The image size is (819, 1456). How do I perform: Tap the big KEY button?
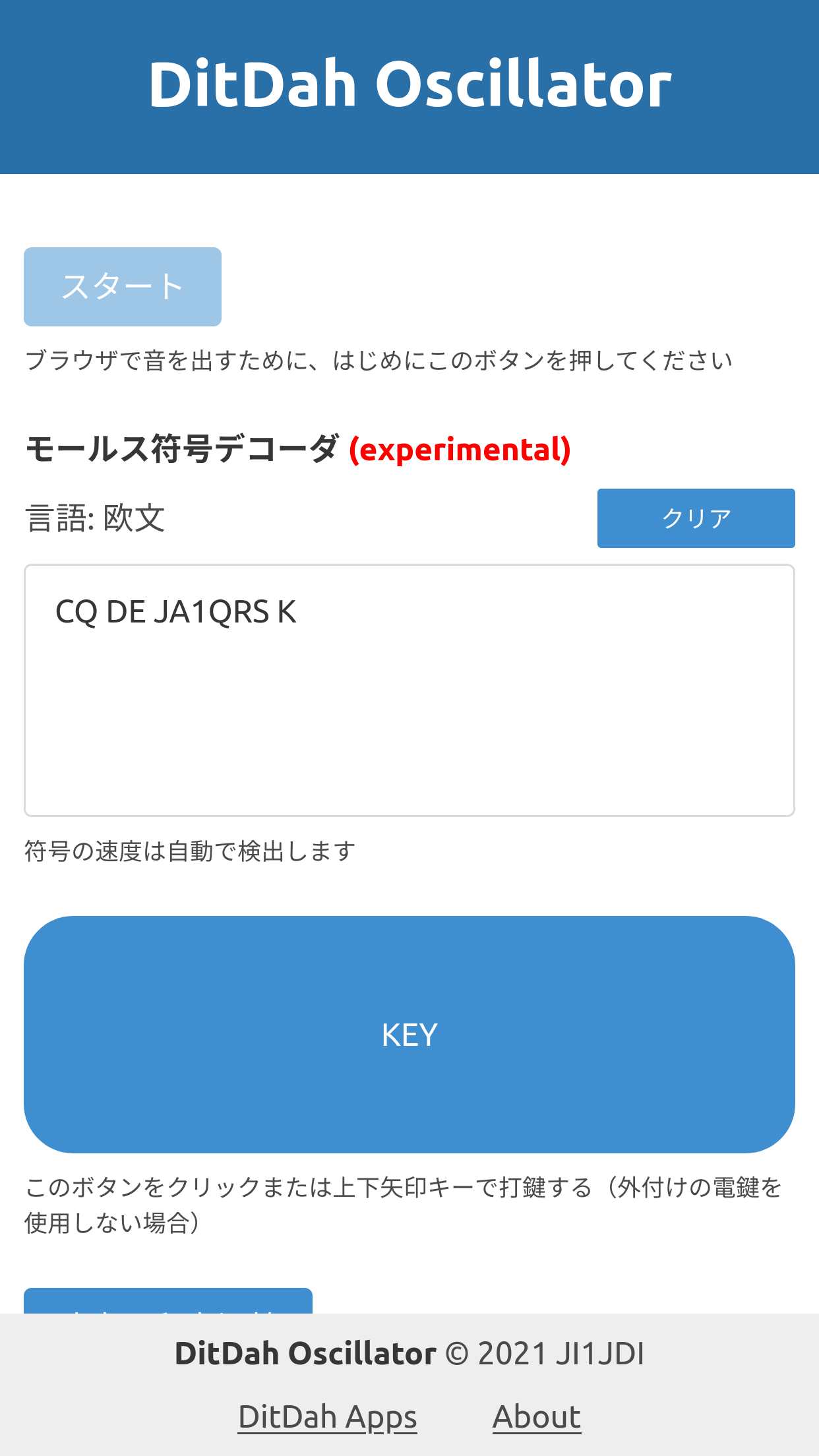409,1034
